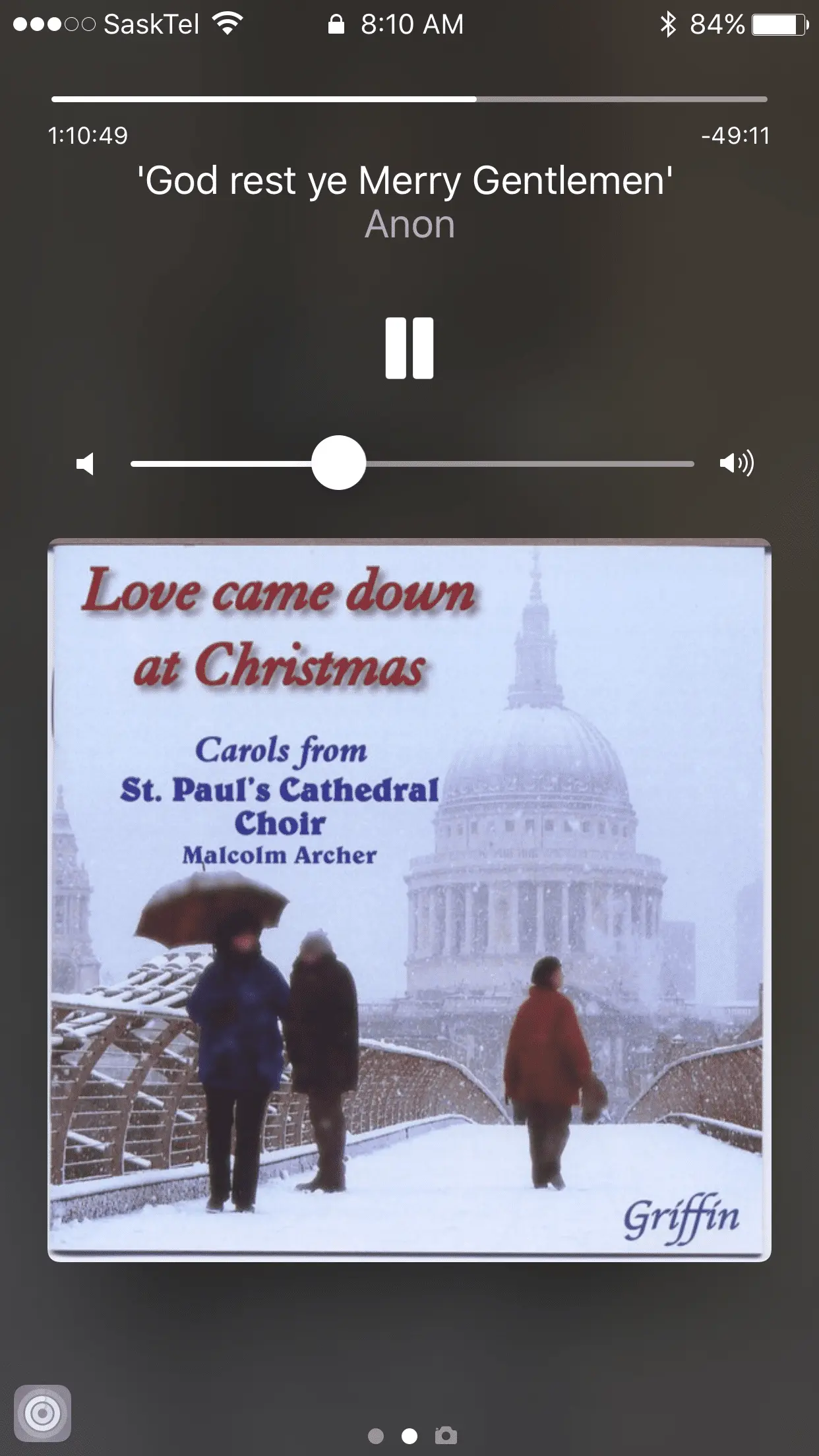Open the Love came down at Christmas artwork
The image size is (819, 1456).
click(409, 899)
